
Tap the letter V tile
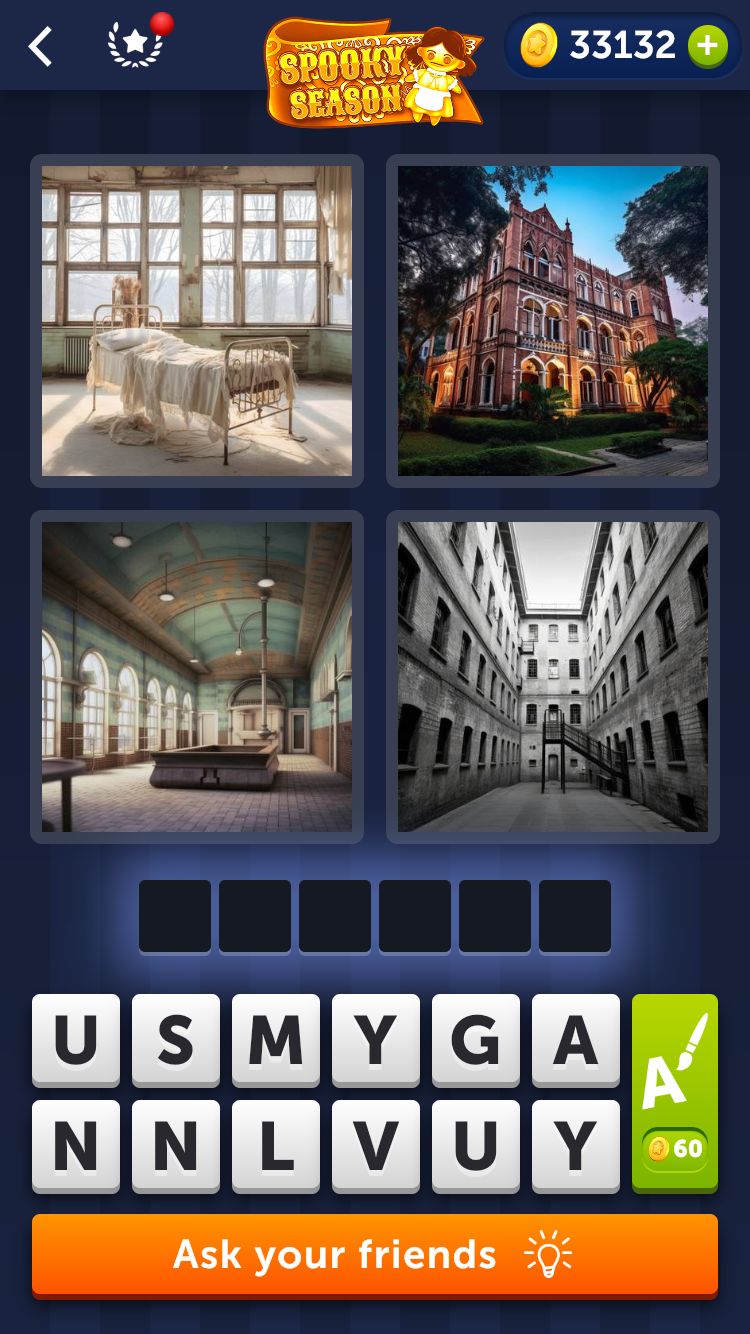(x=376, y=1146)
